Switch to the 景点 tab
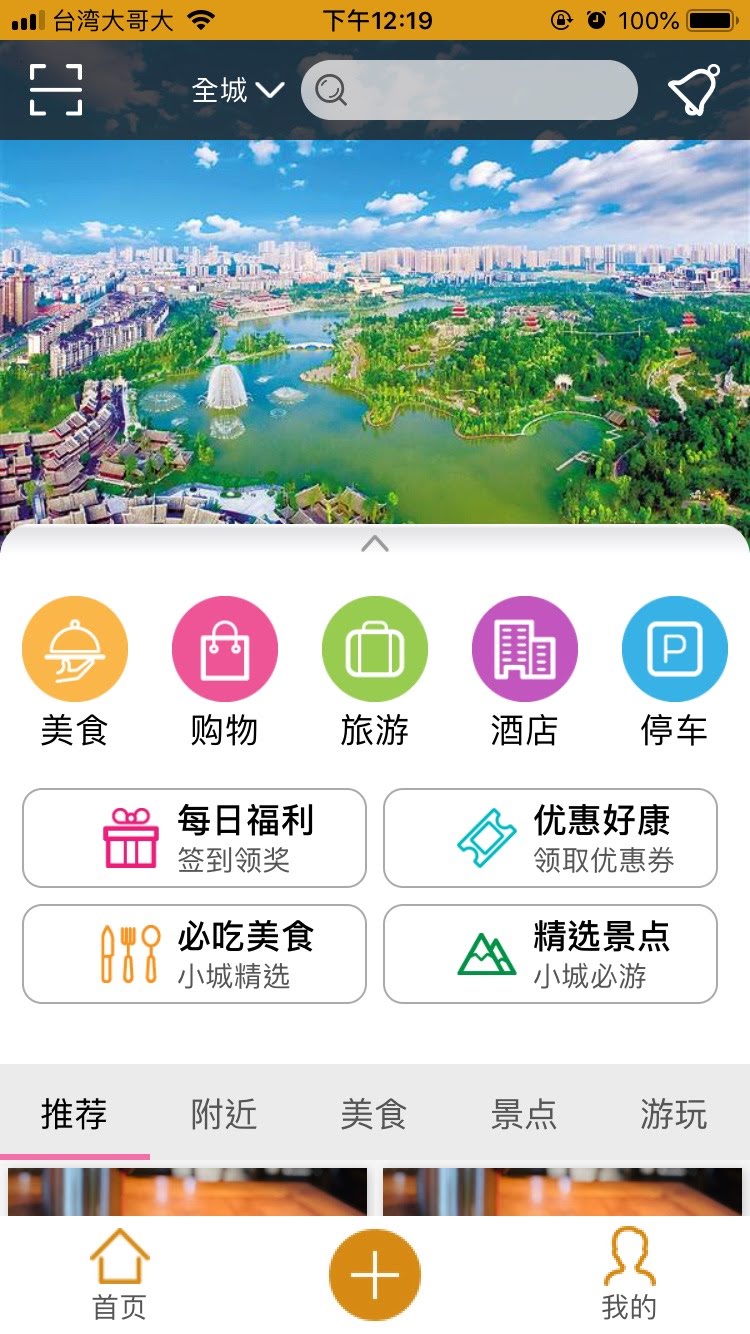 click(x=524, y=1114)
